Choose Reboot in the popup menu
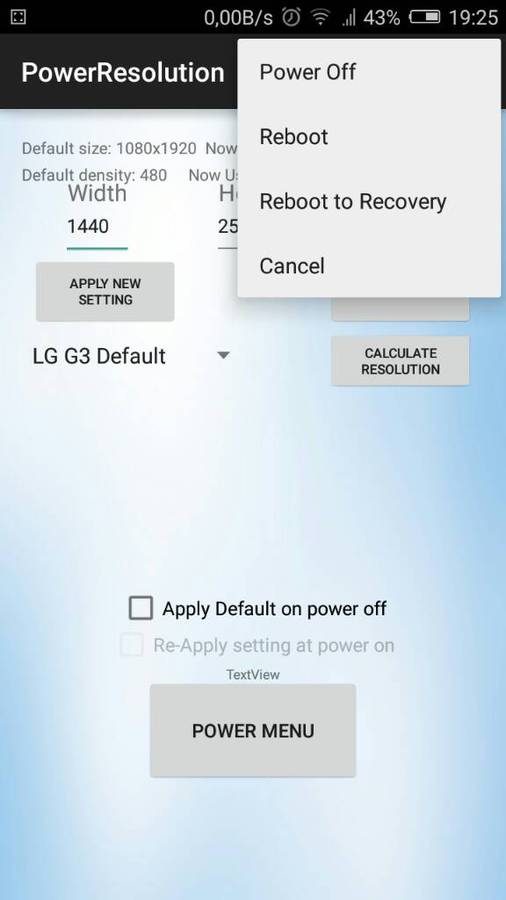The image size is (506, 900). pos(369,137)
